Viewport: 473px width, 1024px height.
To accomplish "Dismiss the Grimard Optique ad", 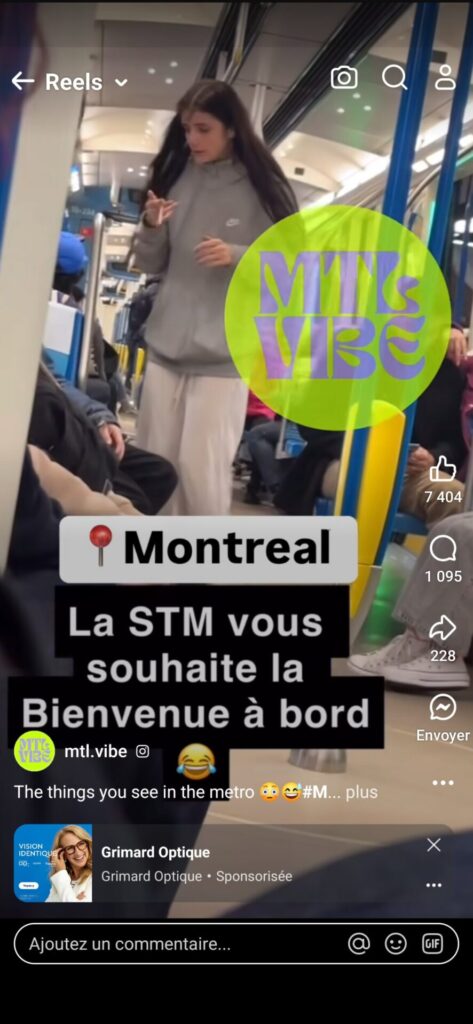I will coord(434,845).
